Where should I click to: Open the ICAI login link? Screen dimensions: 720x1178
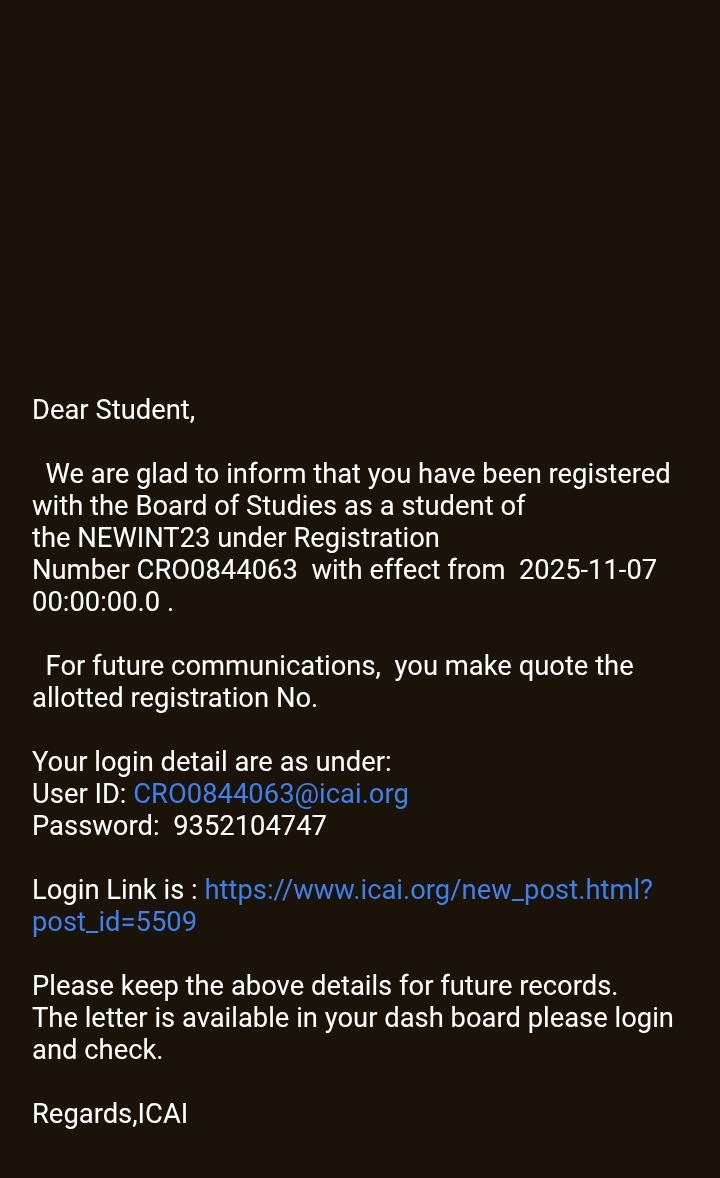[428, 890]
